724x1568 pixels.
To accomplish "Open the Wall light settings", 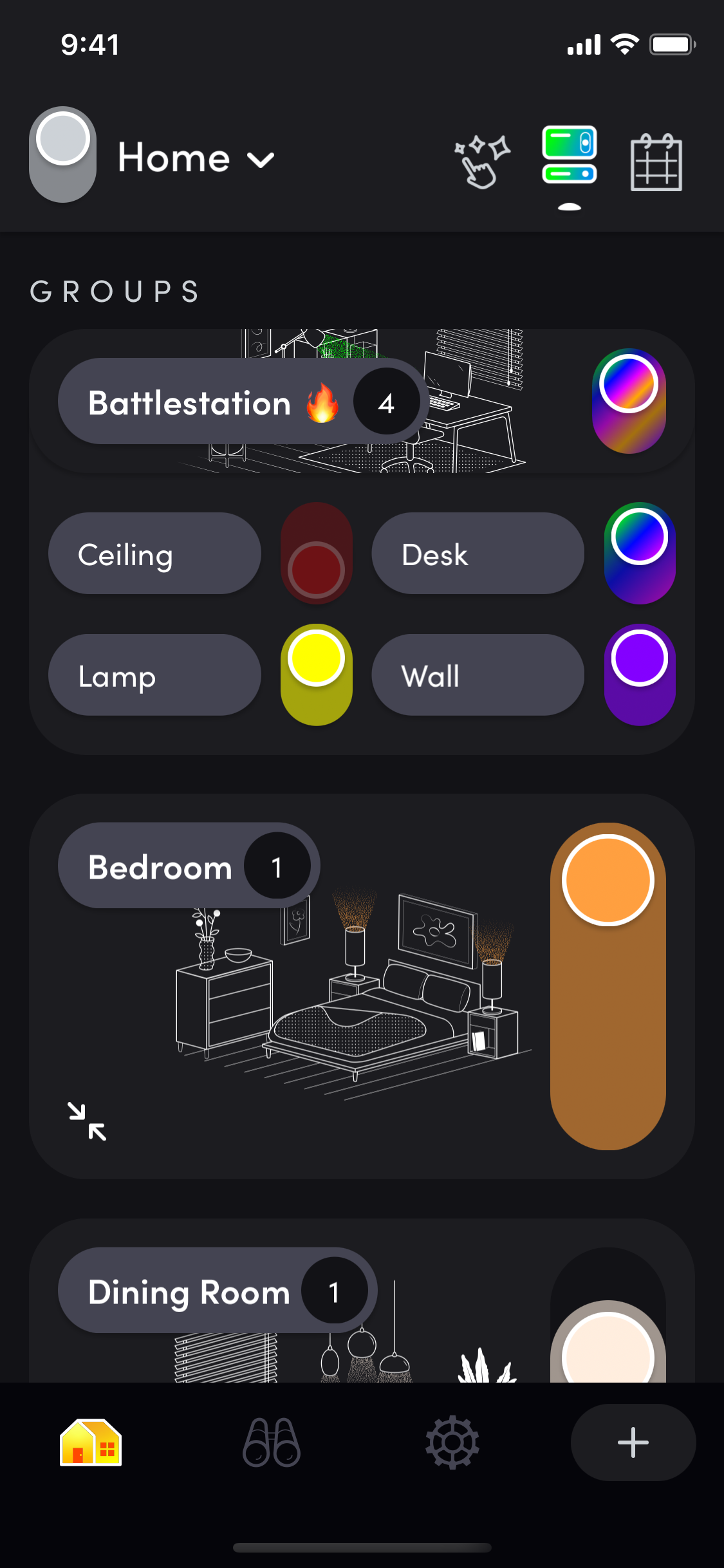I will [478, 675].
